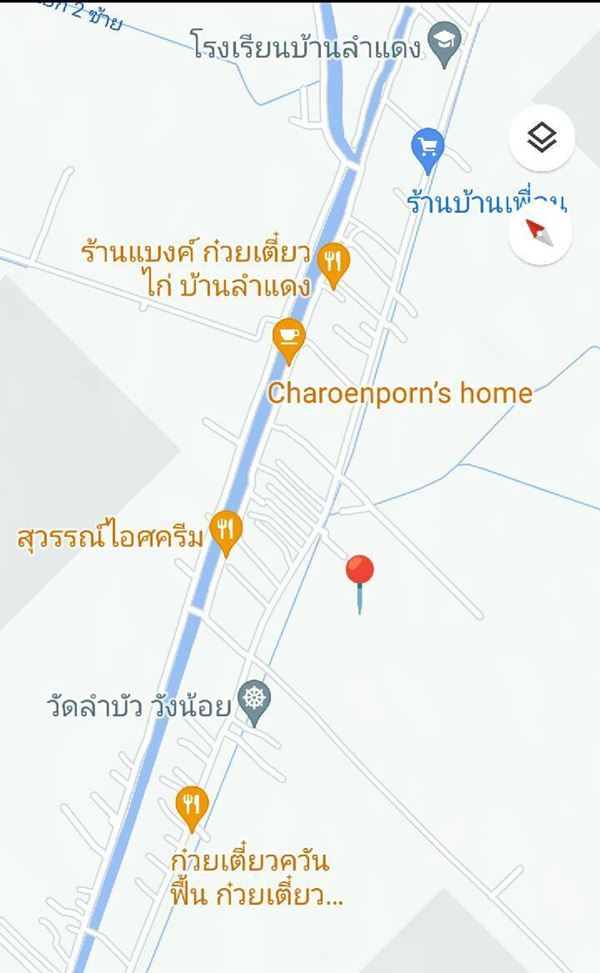Open Charoenporn's home cafe marker

coord(289,341)
